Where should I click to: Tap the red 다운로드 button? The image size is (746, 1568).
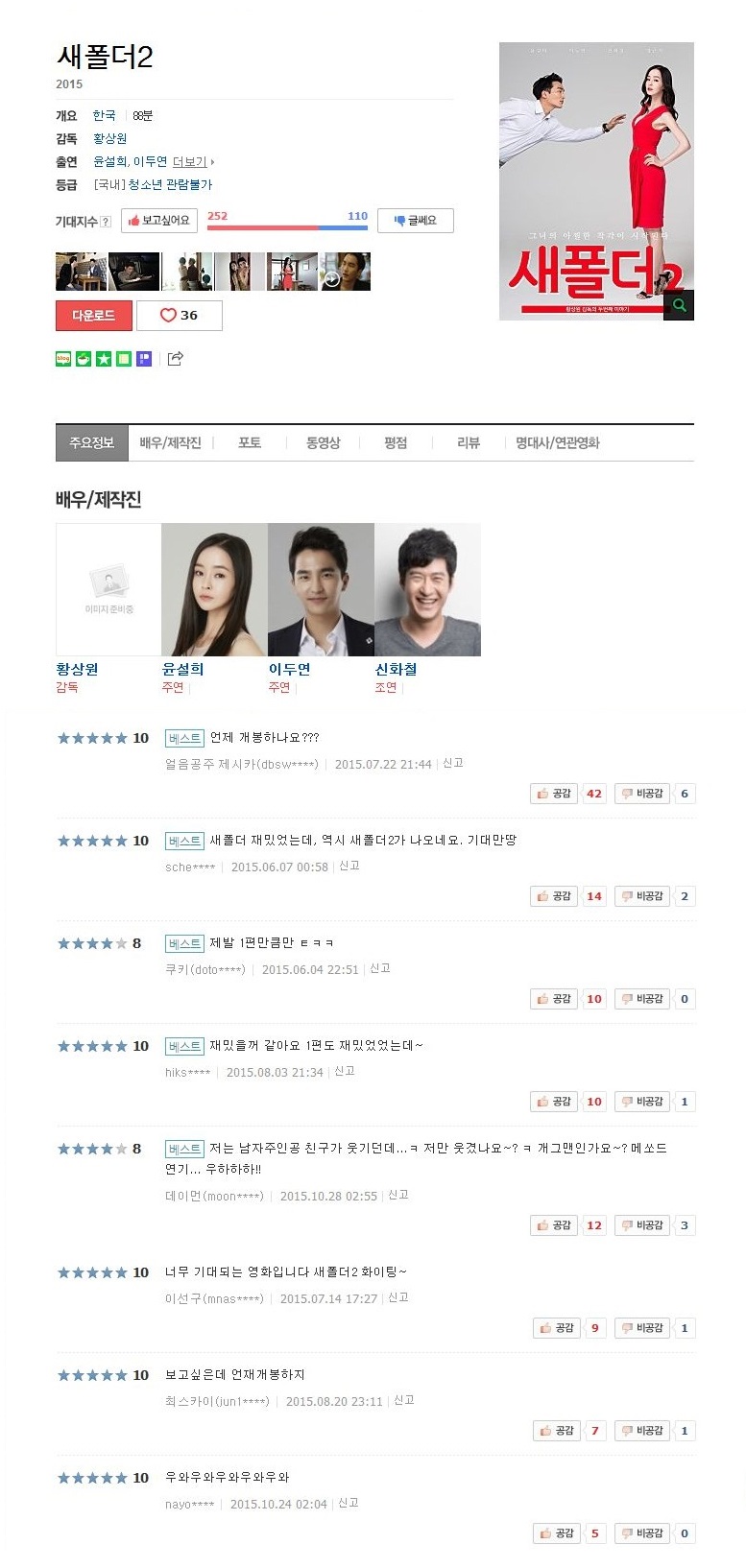coord(93,316)
